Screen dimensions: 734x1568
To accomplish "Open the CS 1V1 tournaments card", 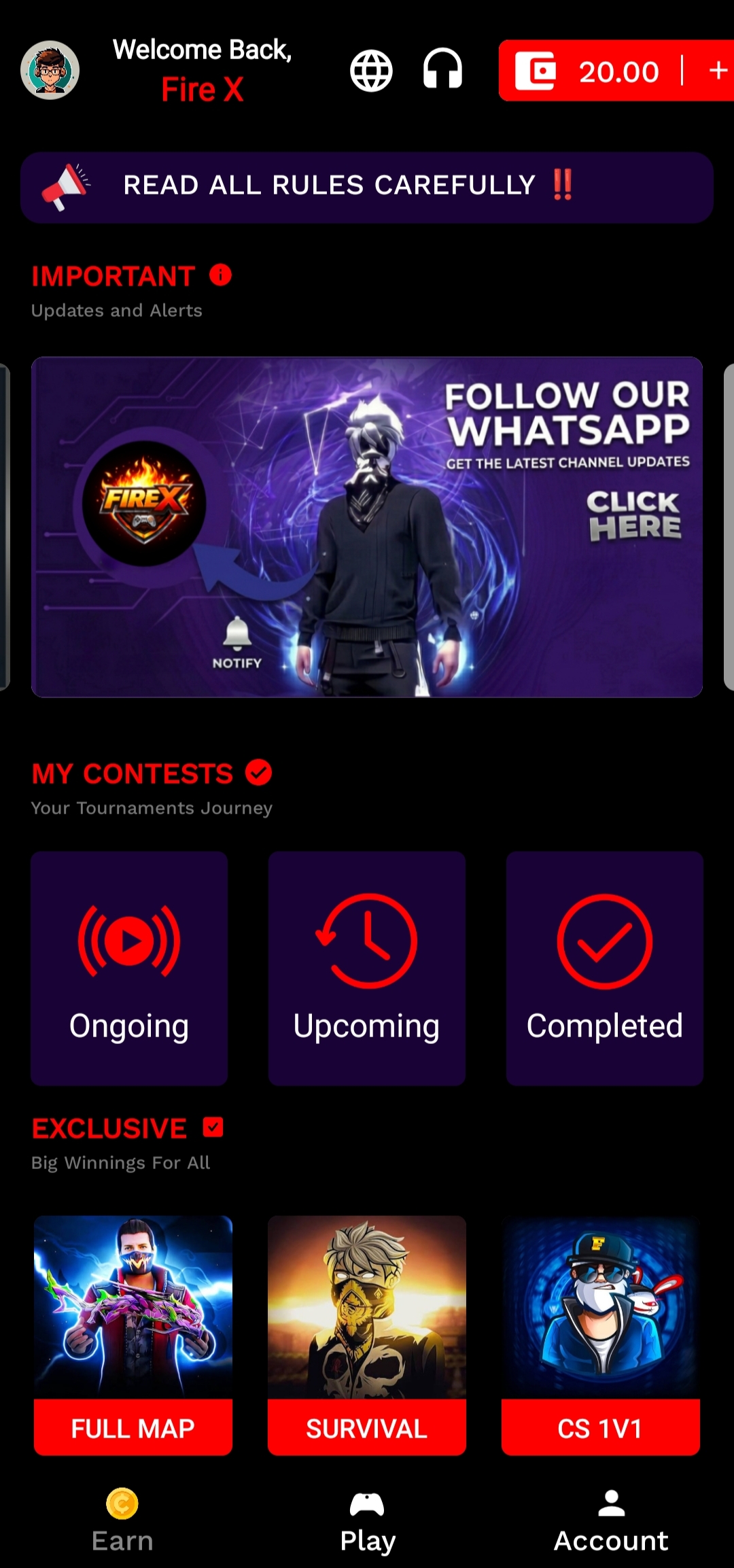I will point(601,1335).
